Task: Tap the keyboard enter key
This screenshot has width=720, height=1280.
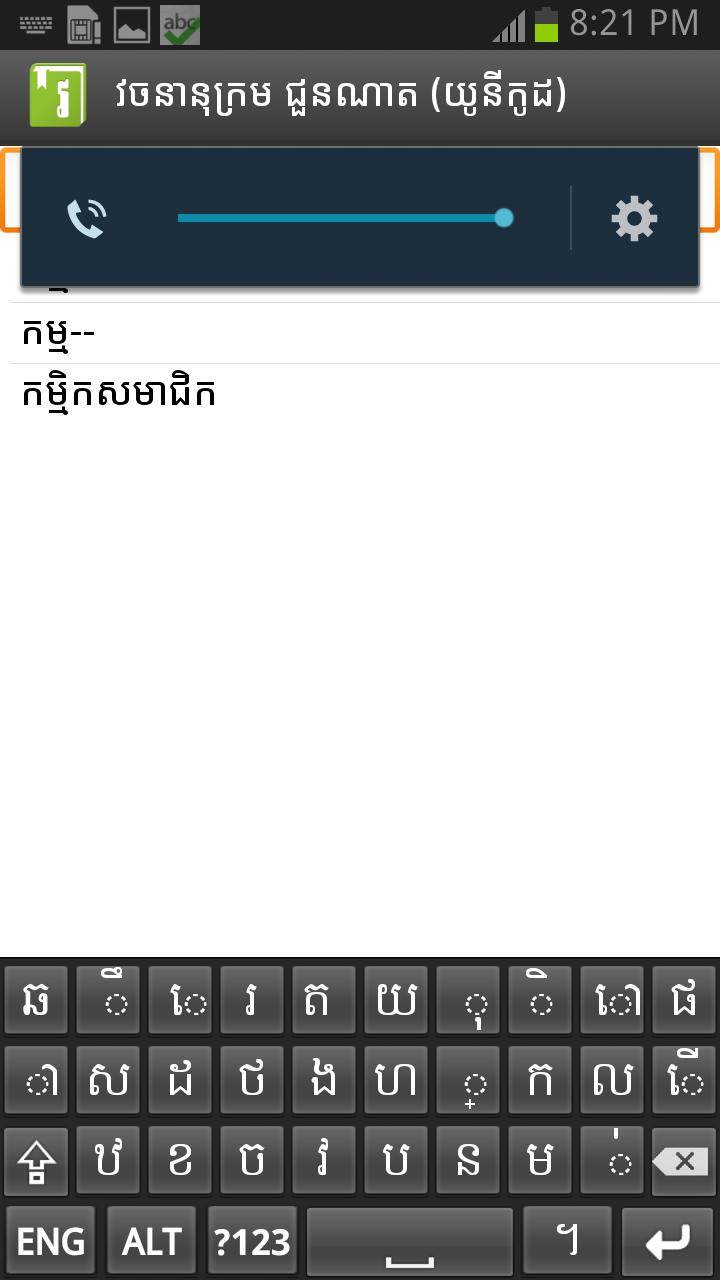Action: 668,1242
